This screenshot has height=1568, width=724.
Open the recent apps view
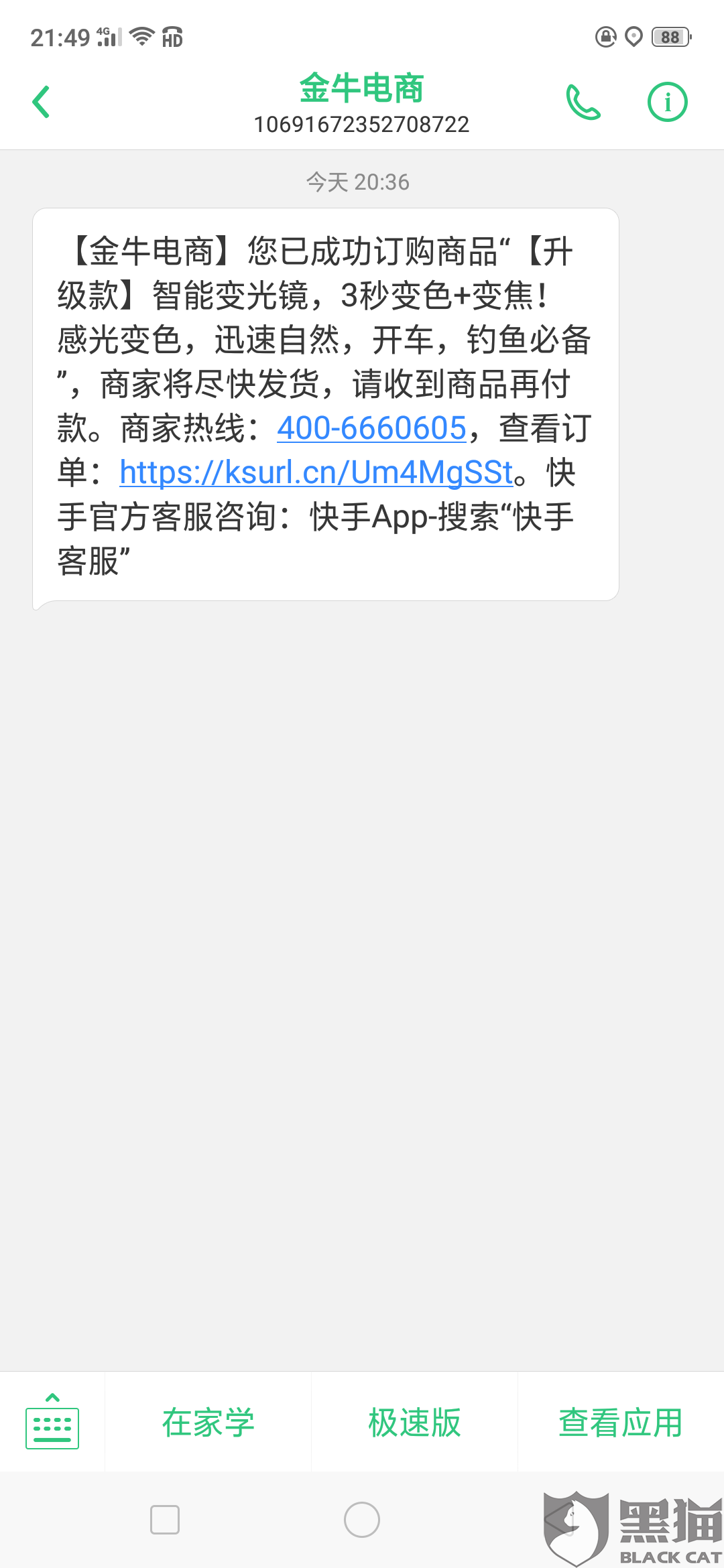pyautogui.click(x=165, y=1520)
